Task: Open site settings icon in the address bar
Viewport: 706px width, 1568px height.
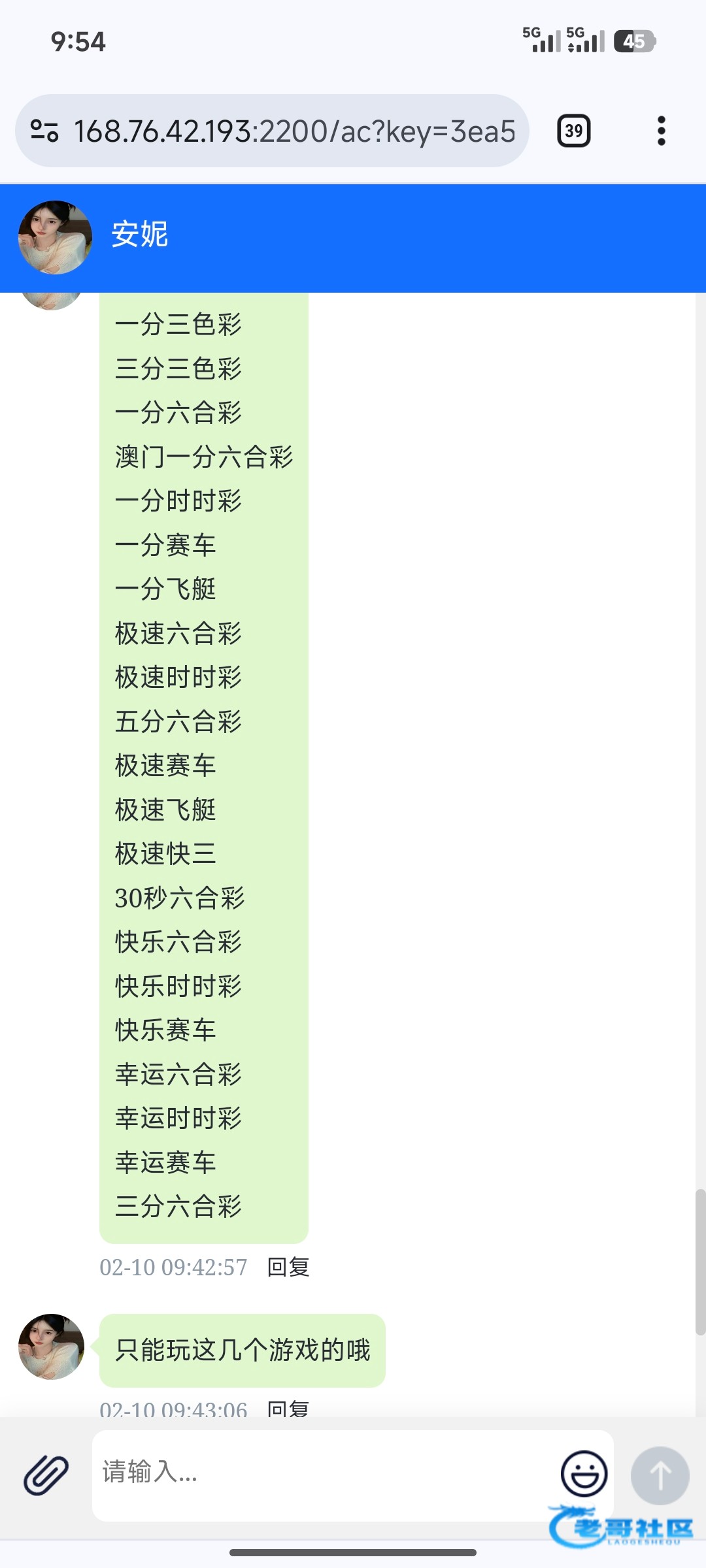Action: (44, 131)
